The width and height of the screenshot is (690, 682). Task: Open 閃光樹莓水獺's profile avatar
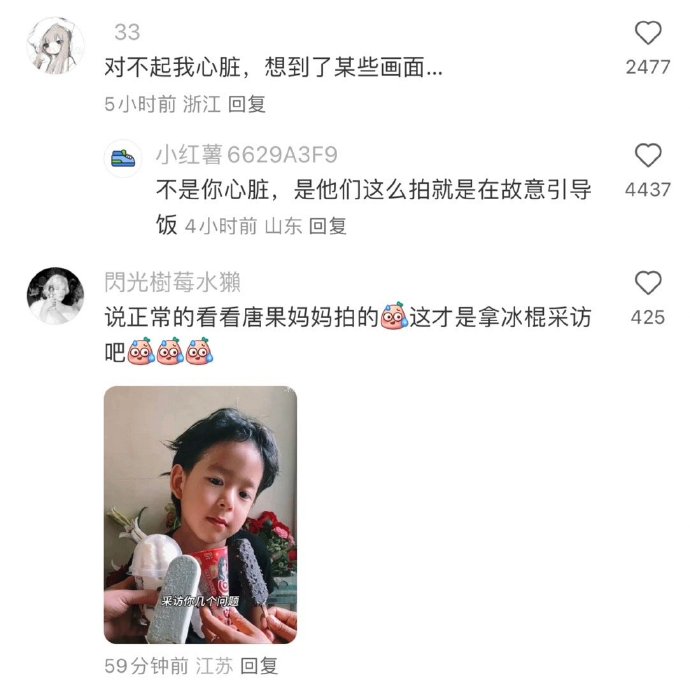pos(54,296)
